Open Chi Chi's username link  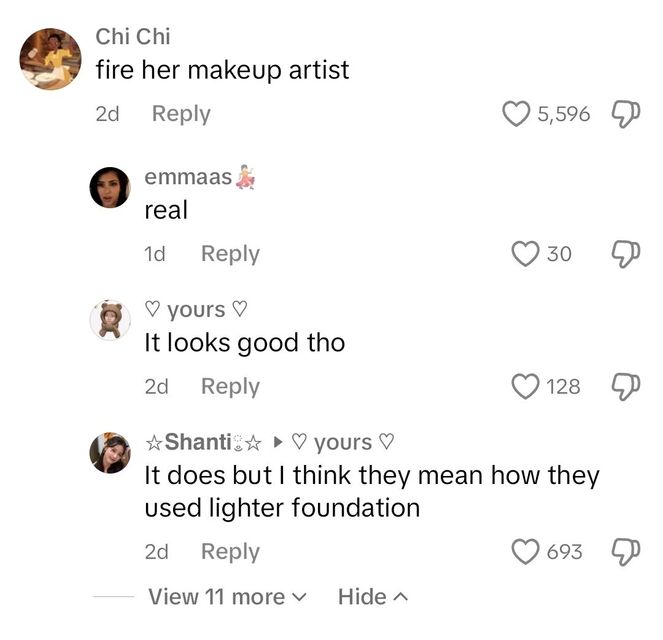[x=133, y=37]
